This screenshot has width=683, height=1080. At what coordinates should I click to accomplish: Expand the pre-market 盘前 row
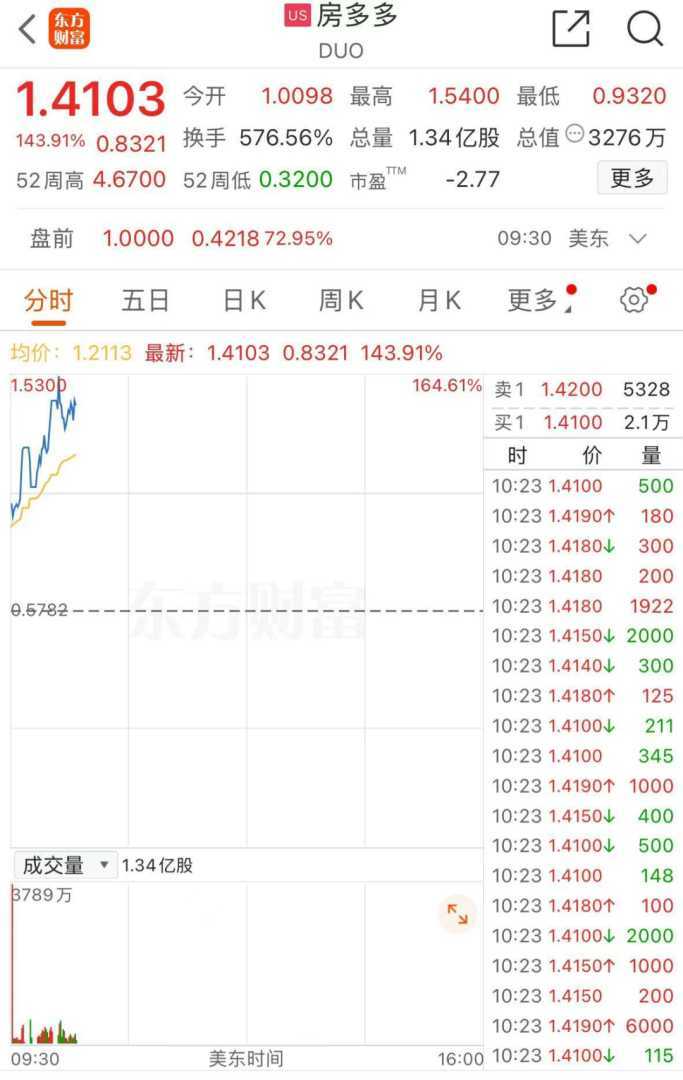pos(637,239)
